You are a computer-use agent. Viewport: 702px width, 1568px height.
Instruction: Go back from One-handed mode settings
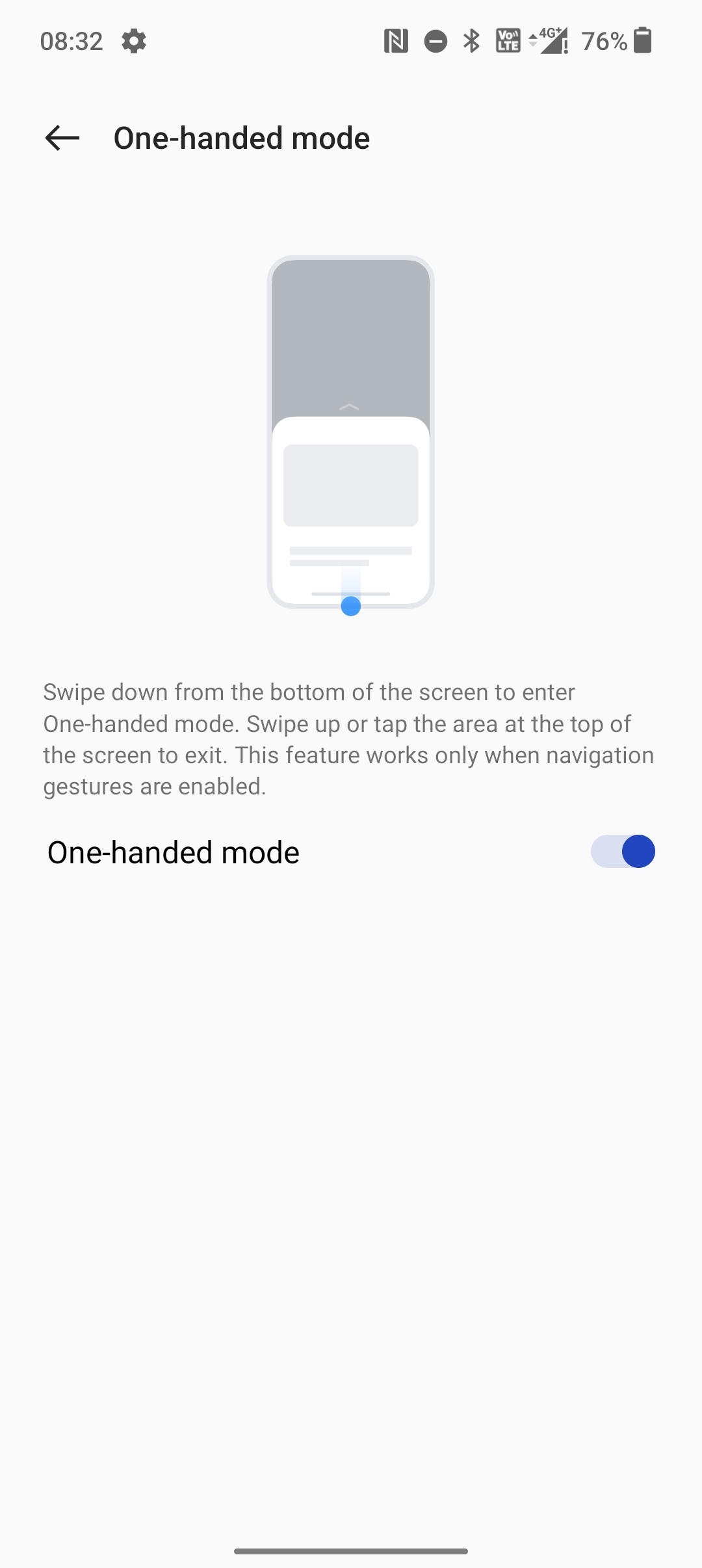pyautogui.click(x=62, y=138)
